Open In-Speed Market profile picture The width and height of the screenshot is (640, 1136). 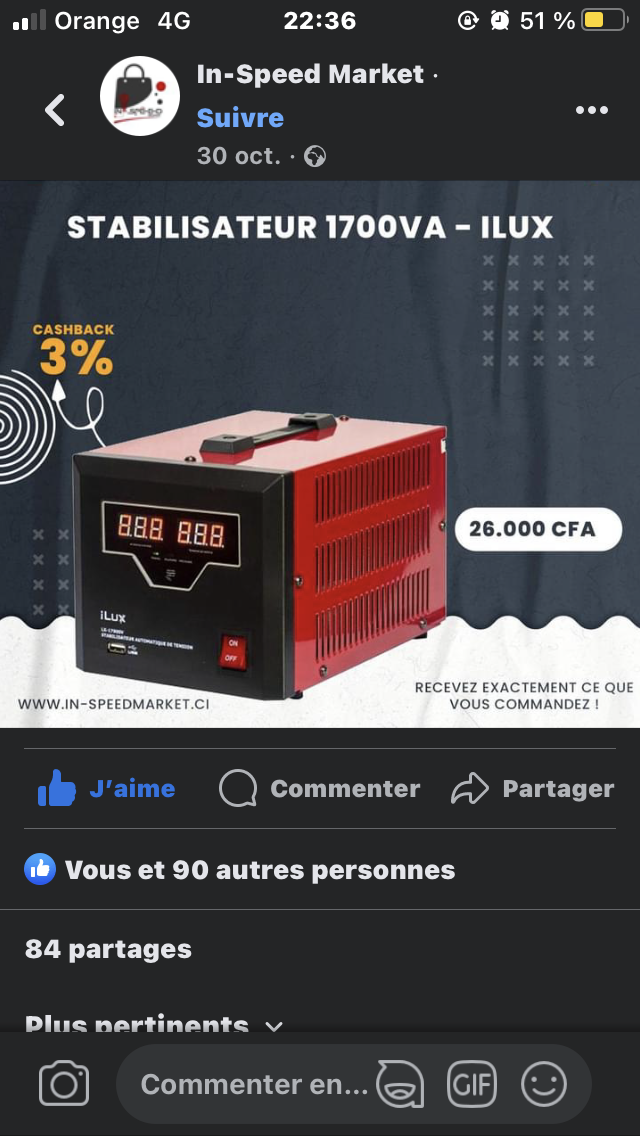coord(140,96)
